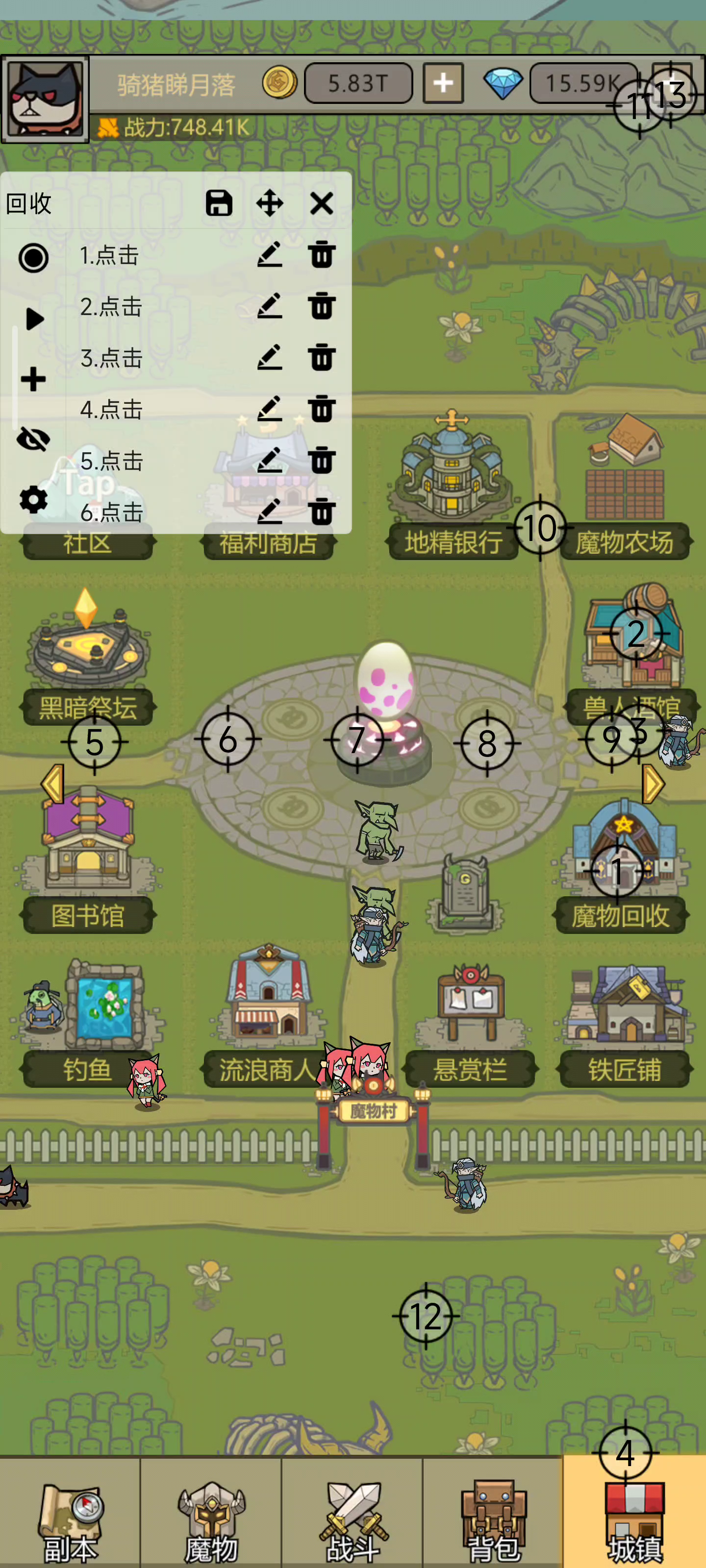This screenshot has height=1568, width=706.
Task: Close the 回收 auto-clicker panel
Action: tap(321, 203)
